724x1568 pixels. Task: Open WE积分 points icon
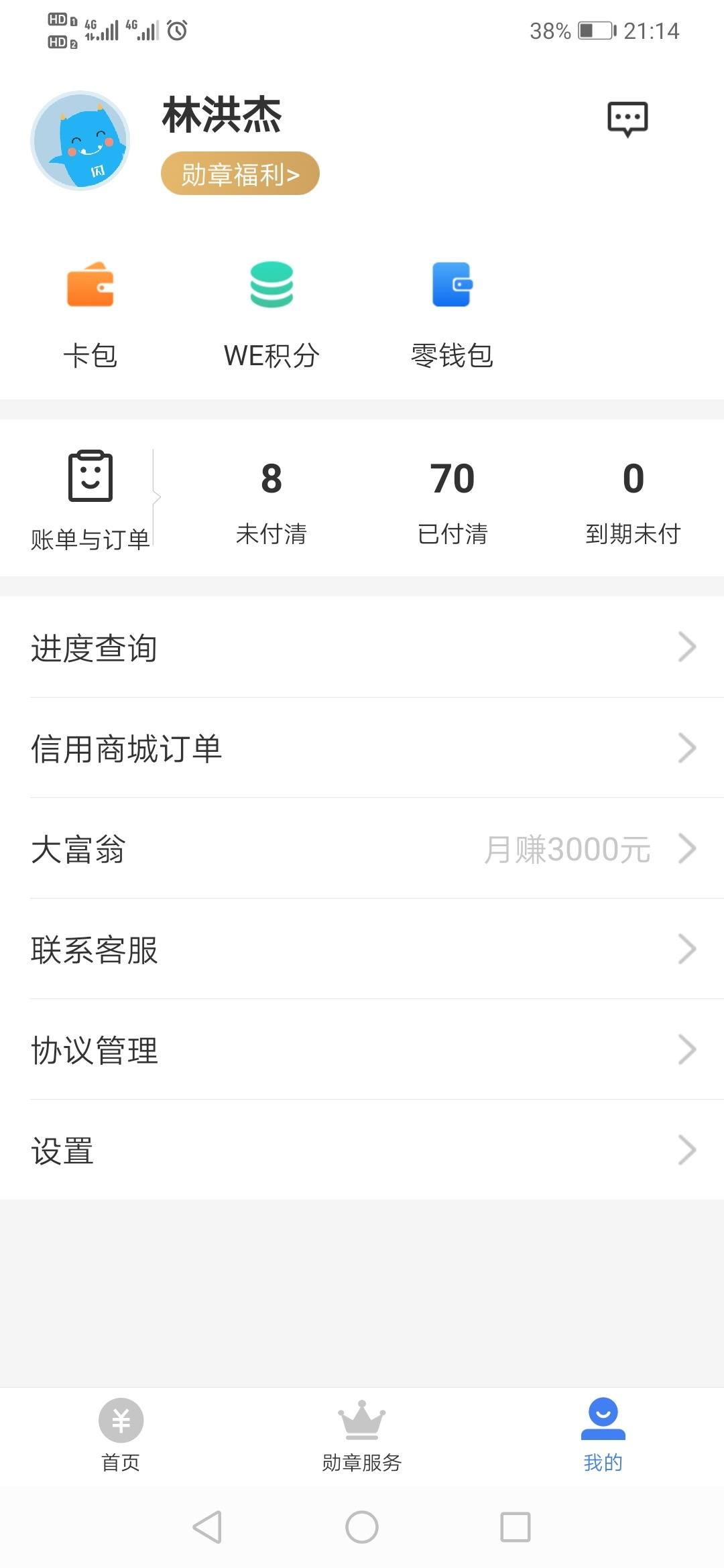point(270,287)
